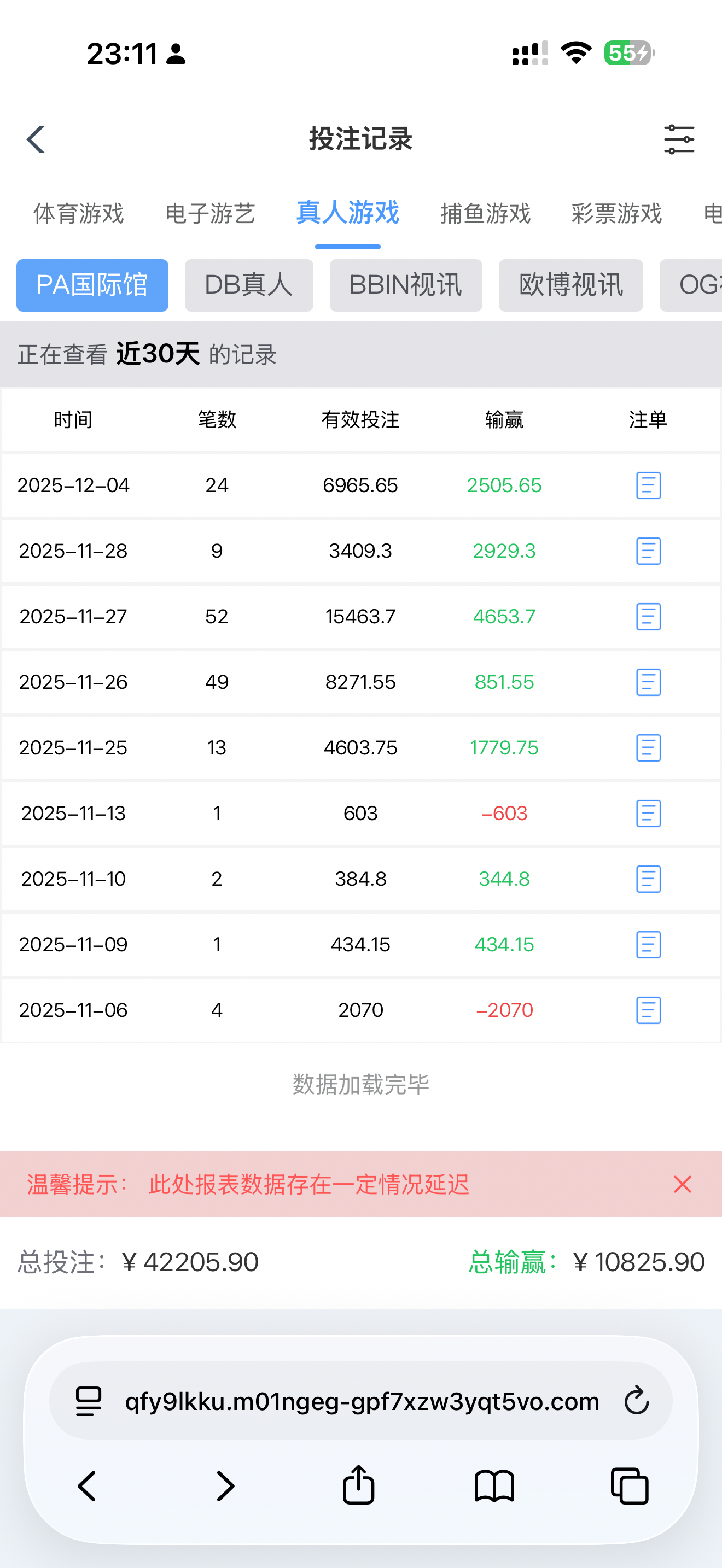
Task: Show bet slips for 2025-11-13
Action: [x=648, y=813]
